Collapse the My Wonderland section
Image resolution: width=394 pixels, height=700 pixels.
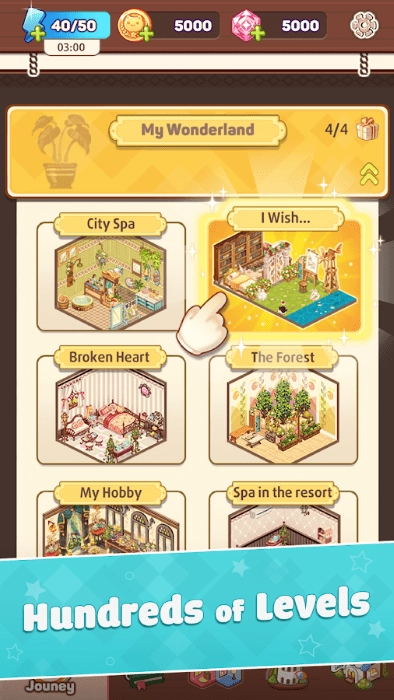click(x=369, y=175)
